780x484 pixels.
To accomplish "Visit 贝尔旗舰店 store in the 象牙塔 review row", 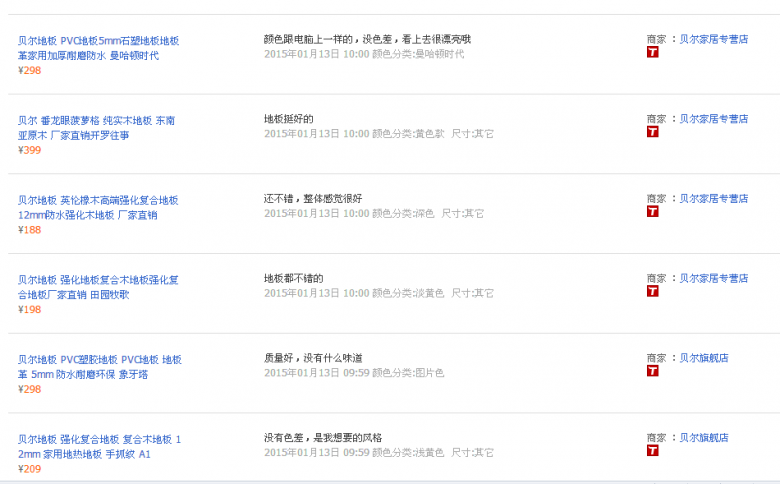I will pos(704,357).
